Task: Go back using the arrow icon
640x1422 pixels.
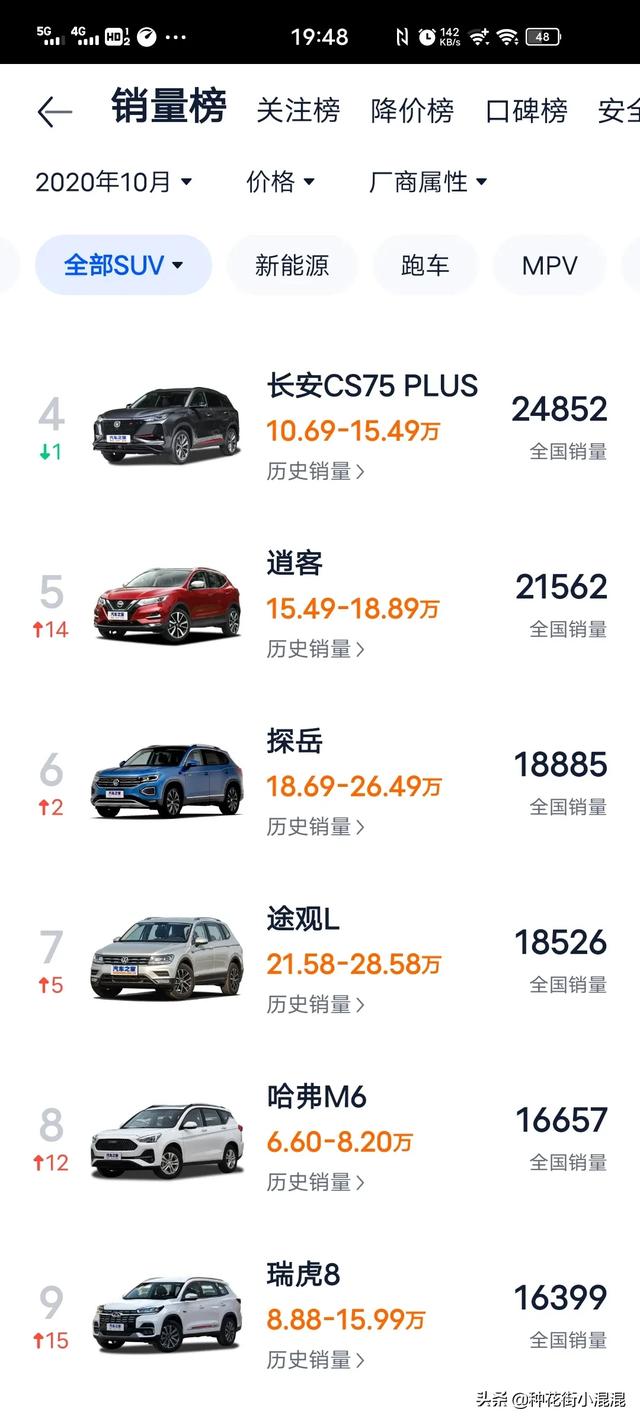Action: tap(55, 111)
